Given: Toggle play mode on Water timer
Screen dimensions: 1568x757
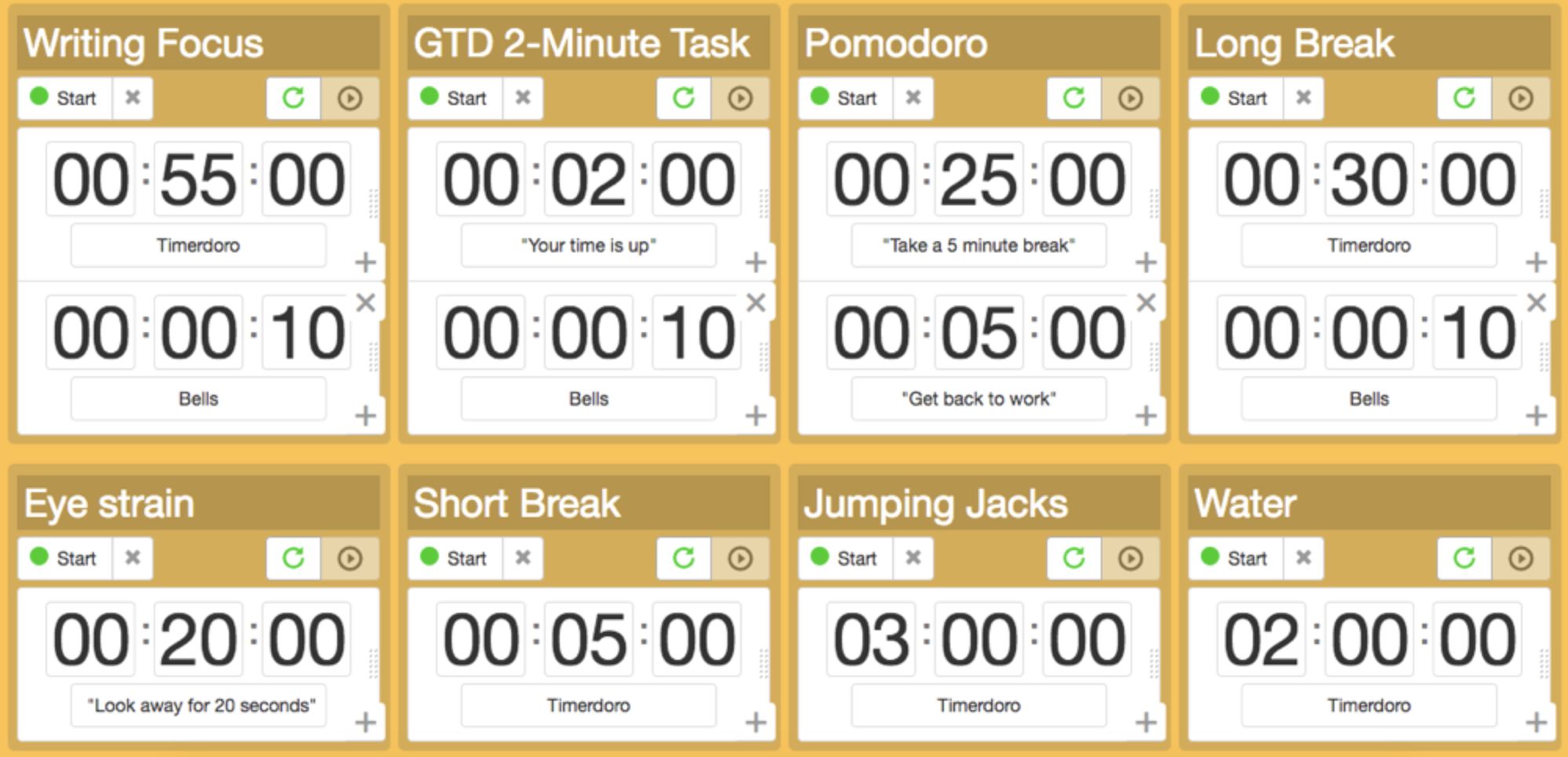Looking at the screenshot, I should (x=1520, y=558).
